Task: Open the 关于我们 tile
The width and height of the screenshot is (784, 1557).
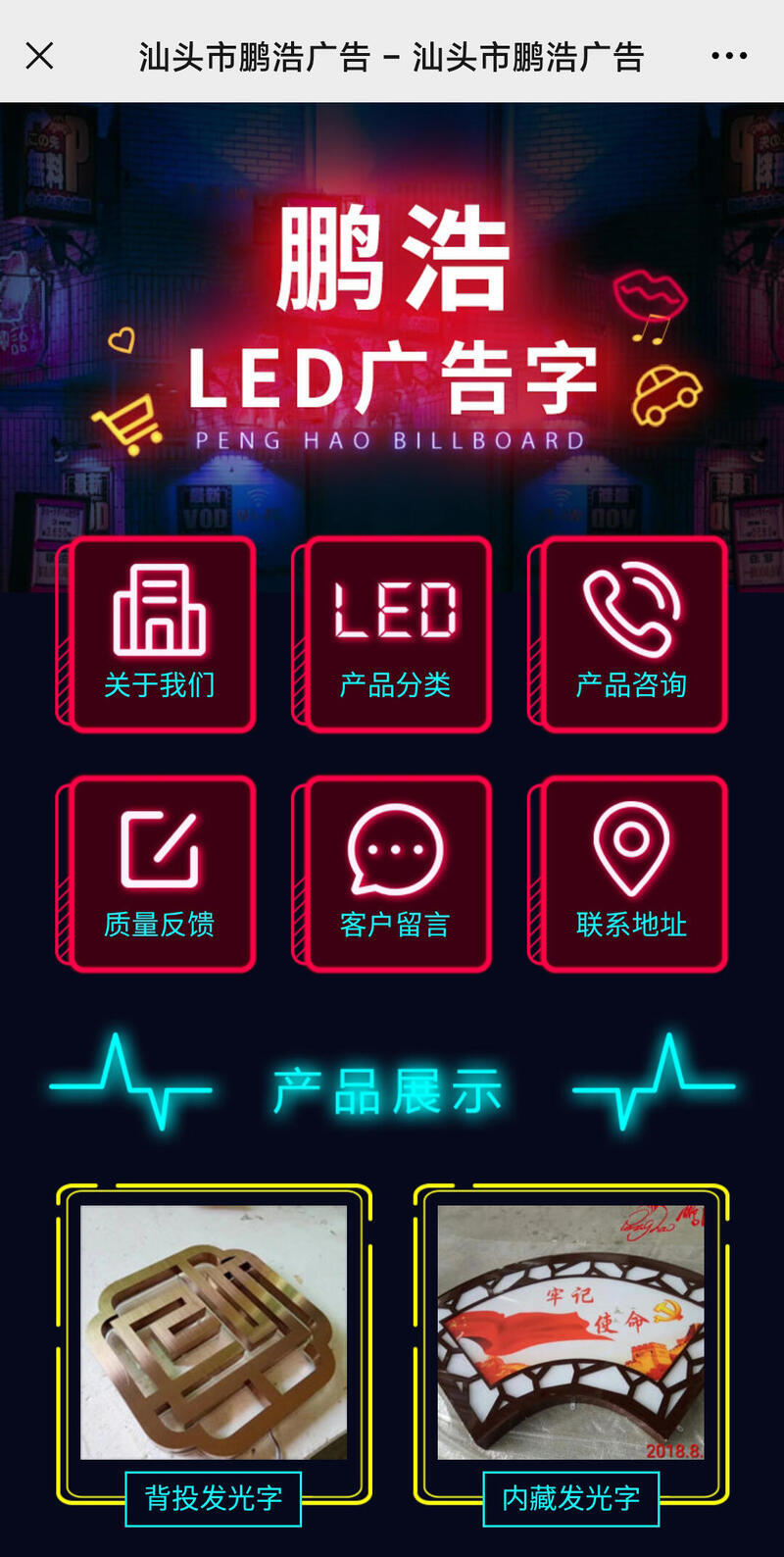Action: click(159, 634)
